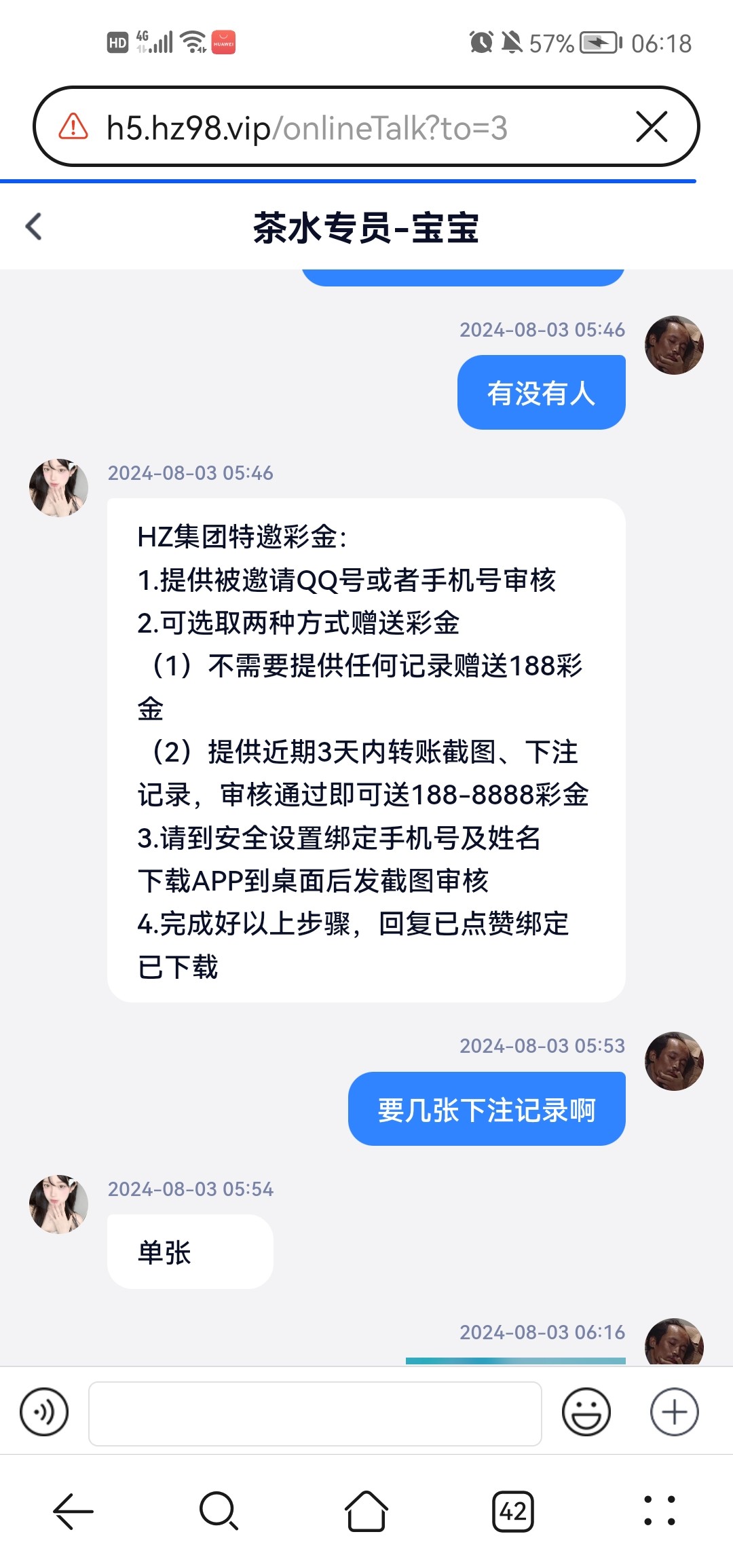Open the site security warning icon
Screen dimensions: 733x1568
point(73,127)
